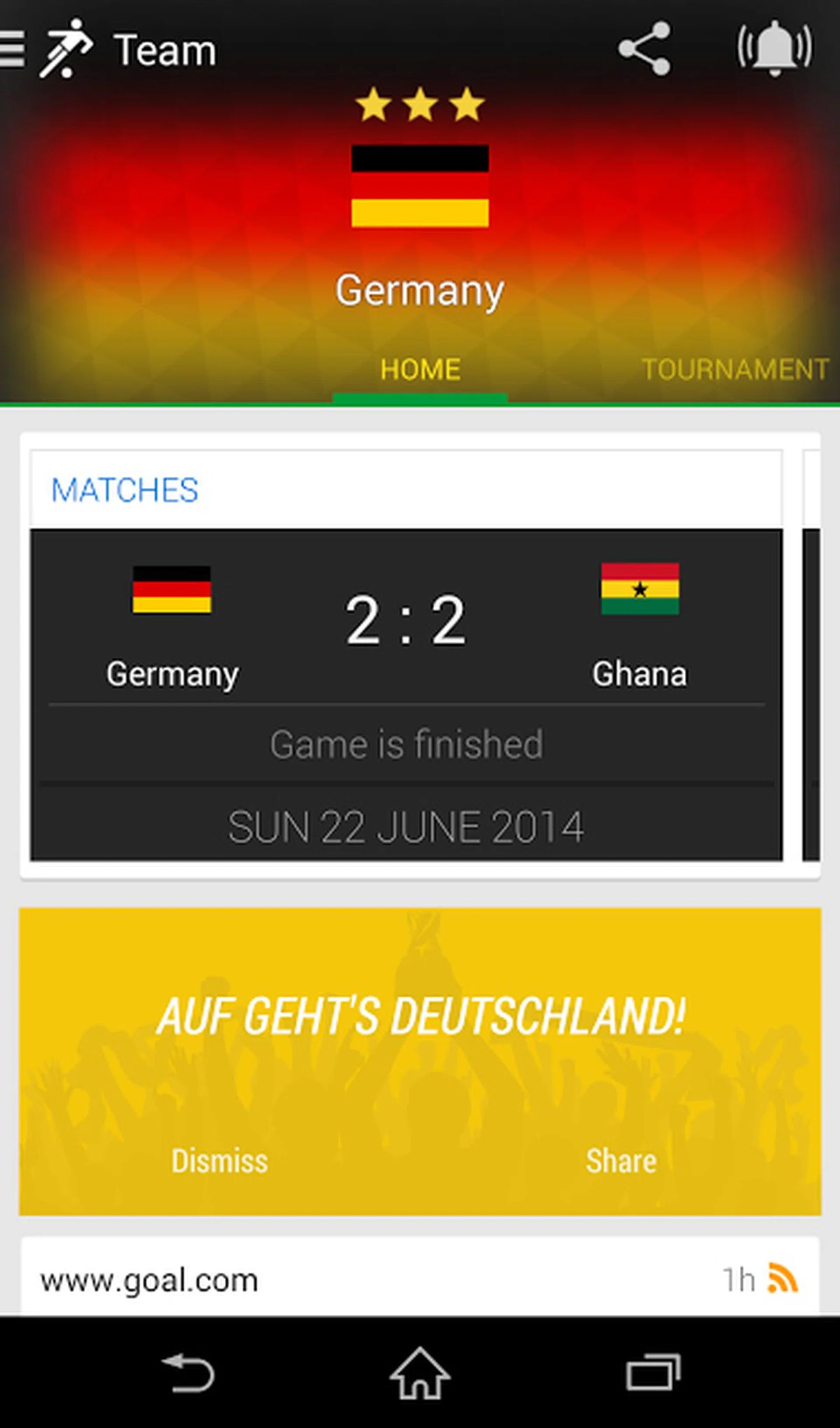Share the Auf geht's Deutschland message

coord(621,1161)
